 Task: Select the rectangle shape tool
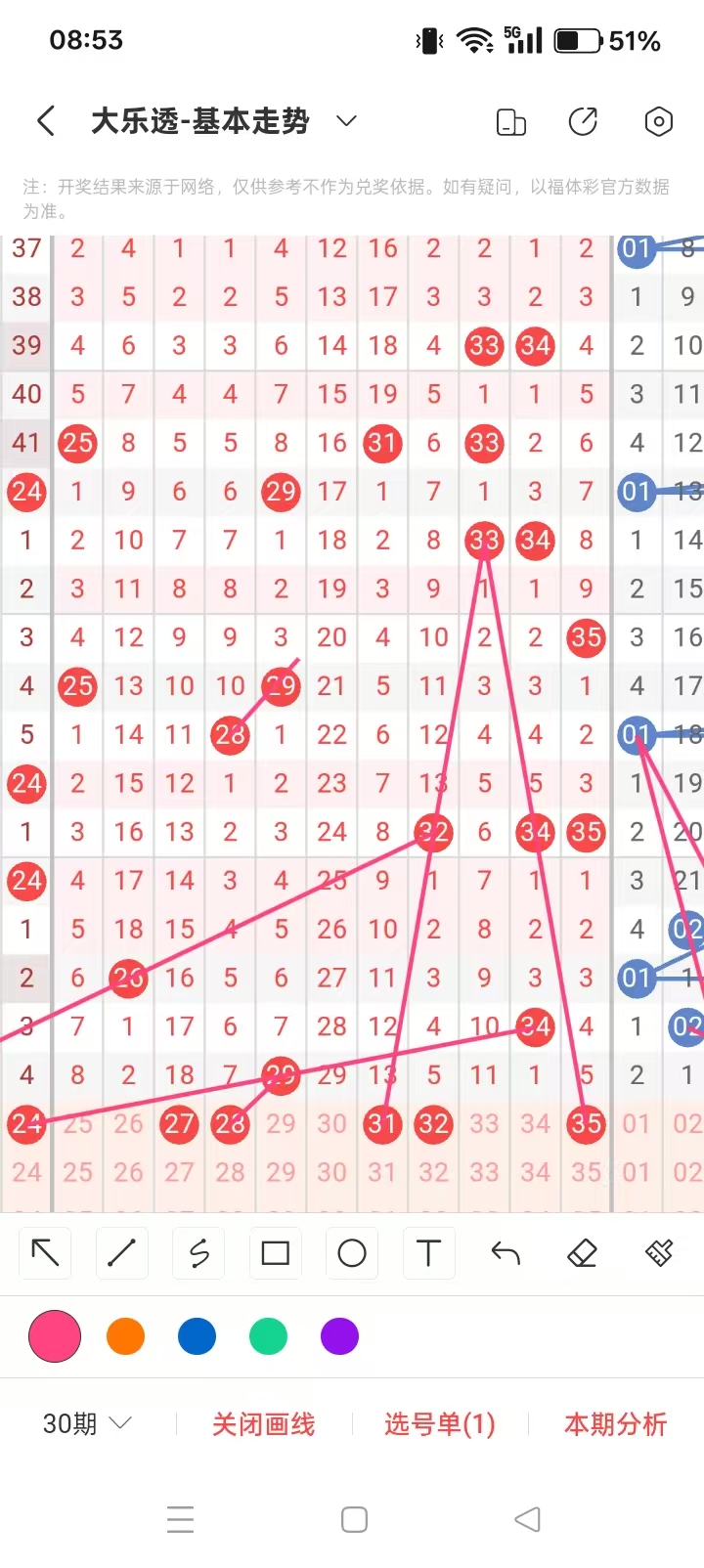(276, 1252)
